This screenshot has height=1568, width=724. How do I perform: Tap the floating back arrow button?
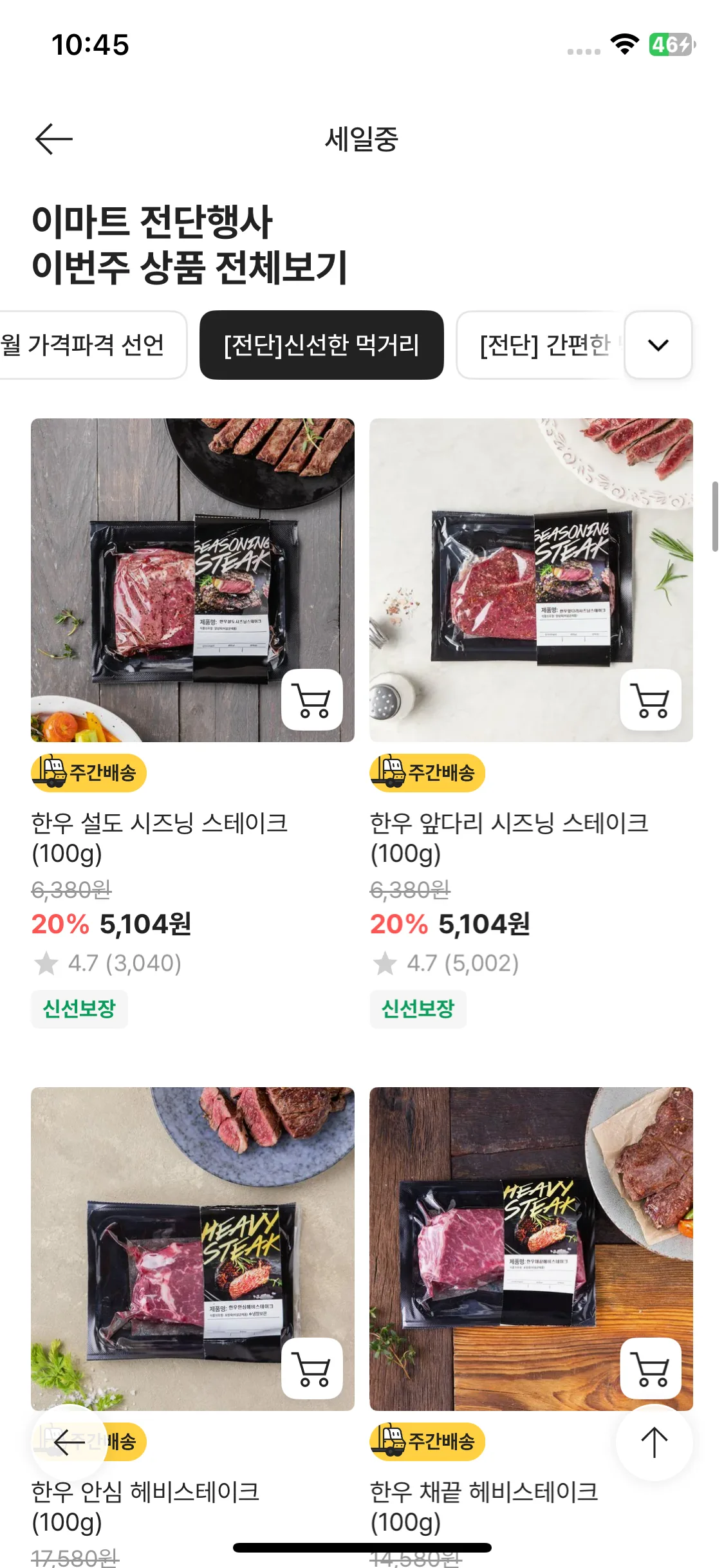70,1442
